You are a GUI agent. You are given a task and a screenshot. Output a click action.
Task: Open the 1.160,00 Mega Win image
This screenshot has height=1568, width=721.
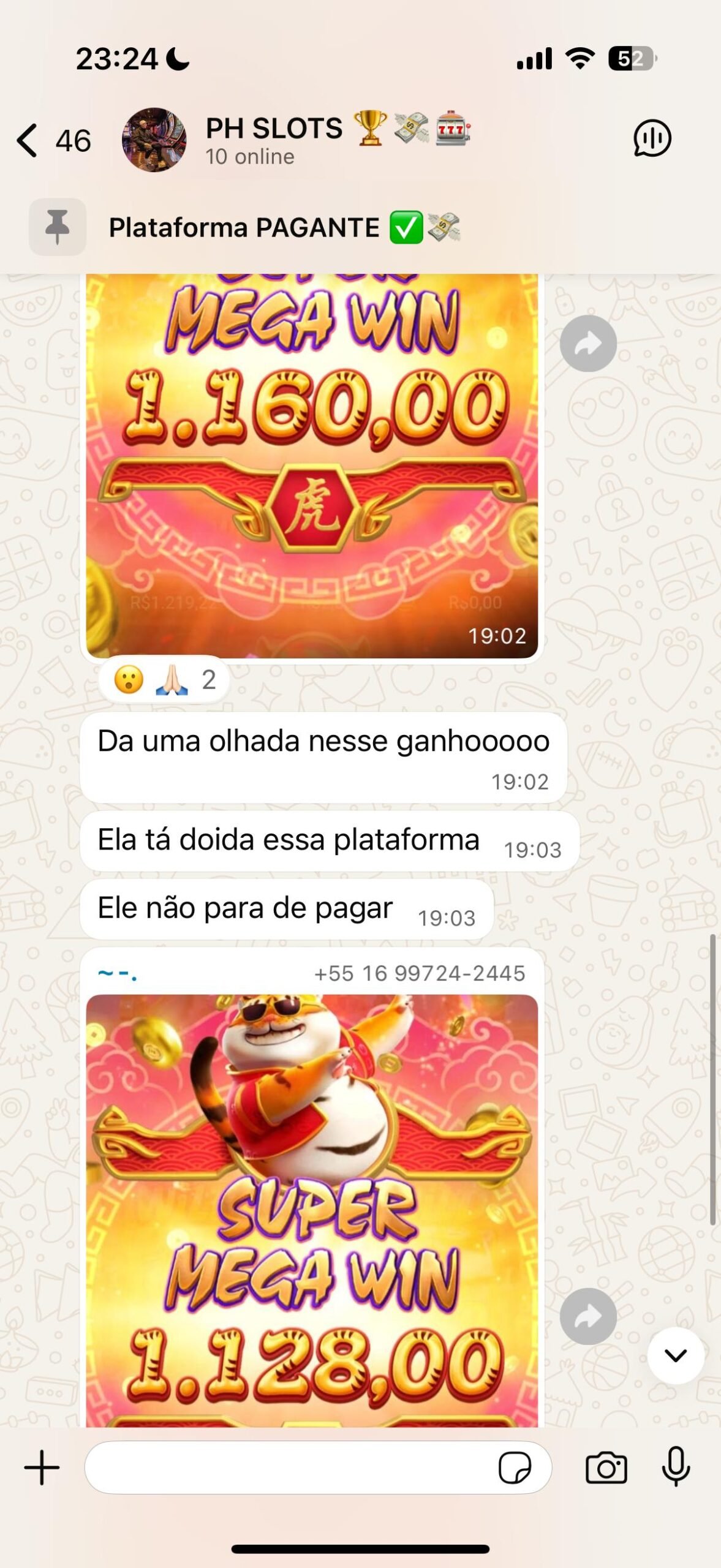pyautogui.click(x=312, y=466)
